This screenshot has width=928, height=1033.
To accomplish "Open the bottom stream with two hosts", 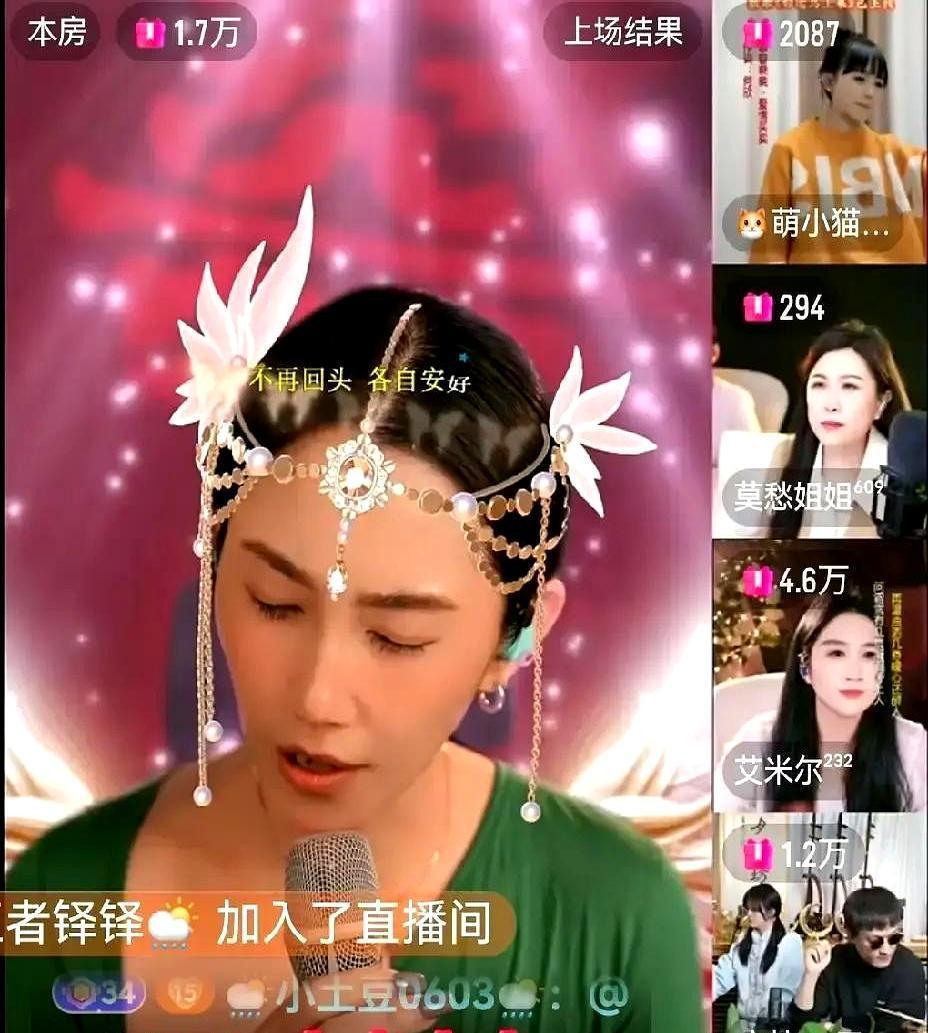I will (x=820, y=940).
